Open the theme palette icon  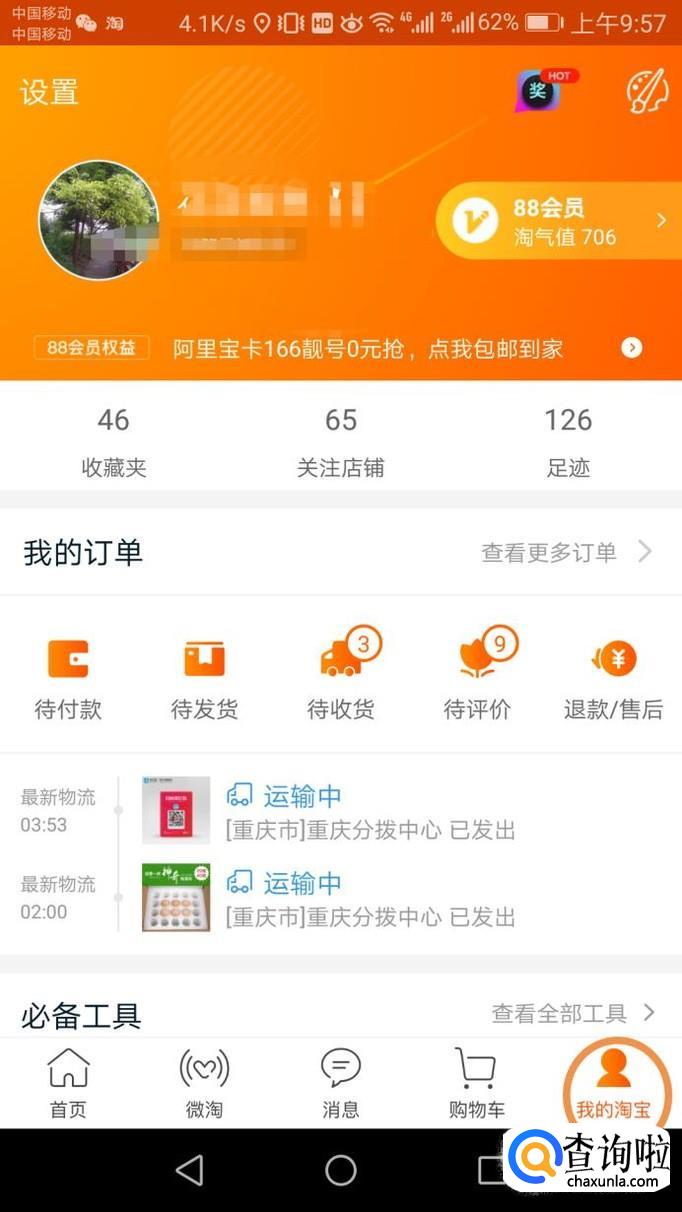(647, 92)
